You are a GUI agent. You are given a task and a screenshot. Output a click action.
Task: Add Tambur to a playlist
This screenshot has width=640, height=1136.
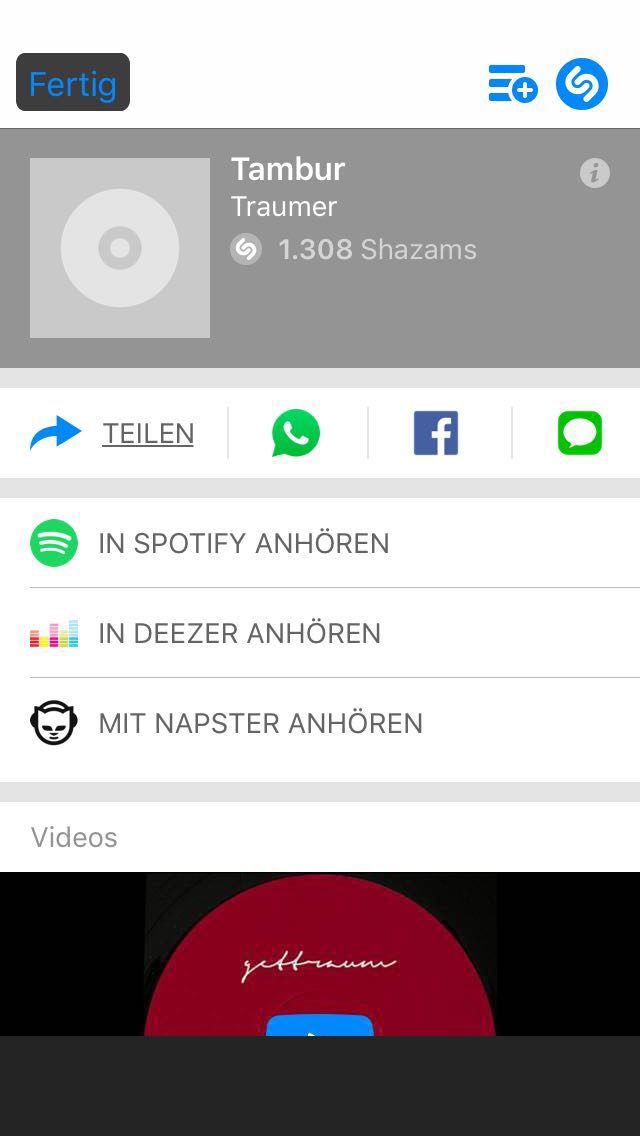coord(512,84)
